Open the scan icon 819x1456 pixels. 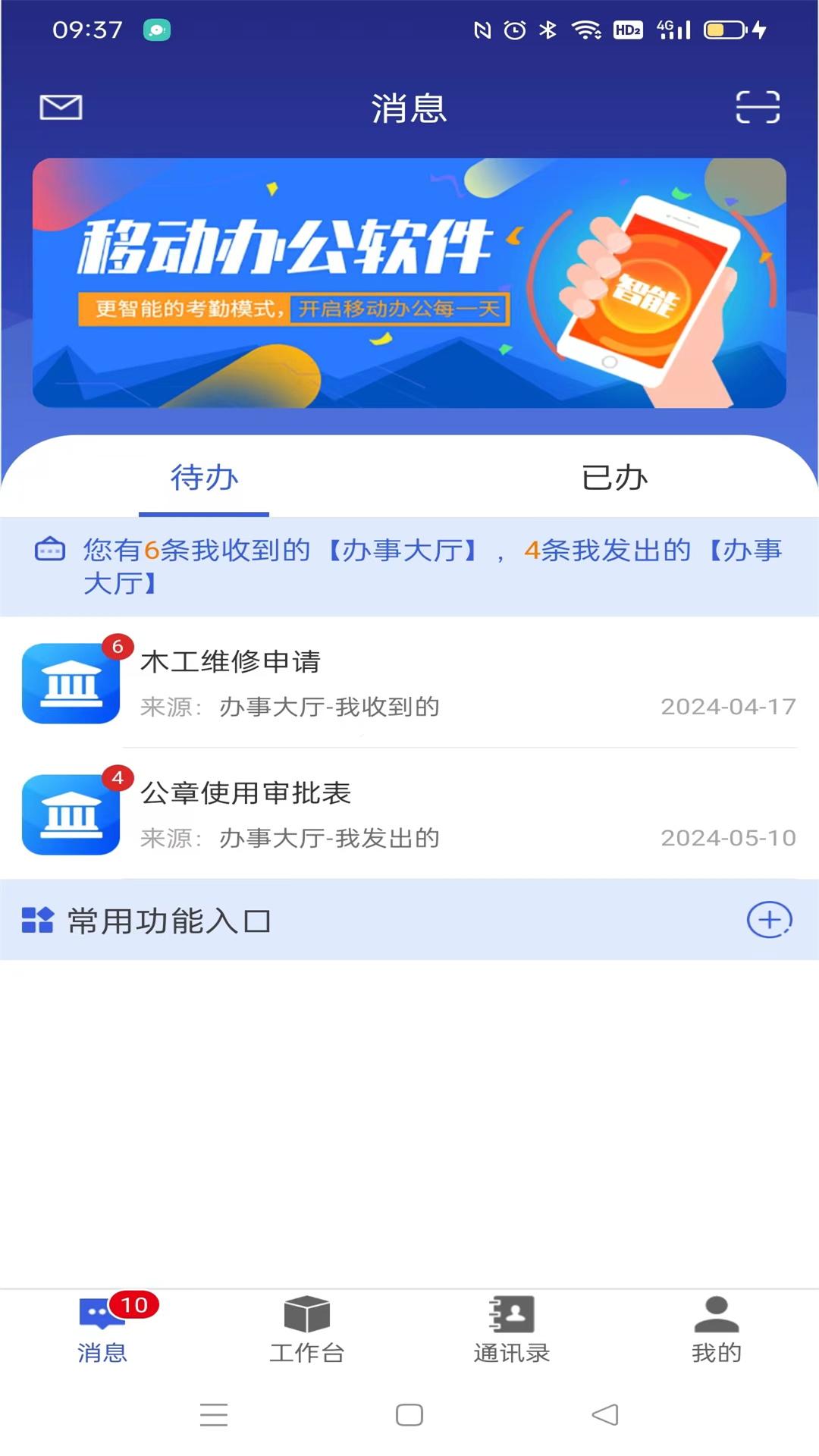[x=758, y=107]
